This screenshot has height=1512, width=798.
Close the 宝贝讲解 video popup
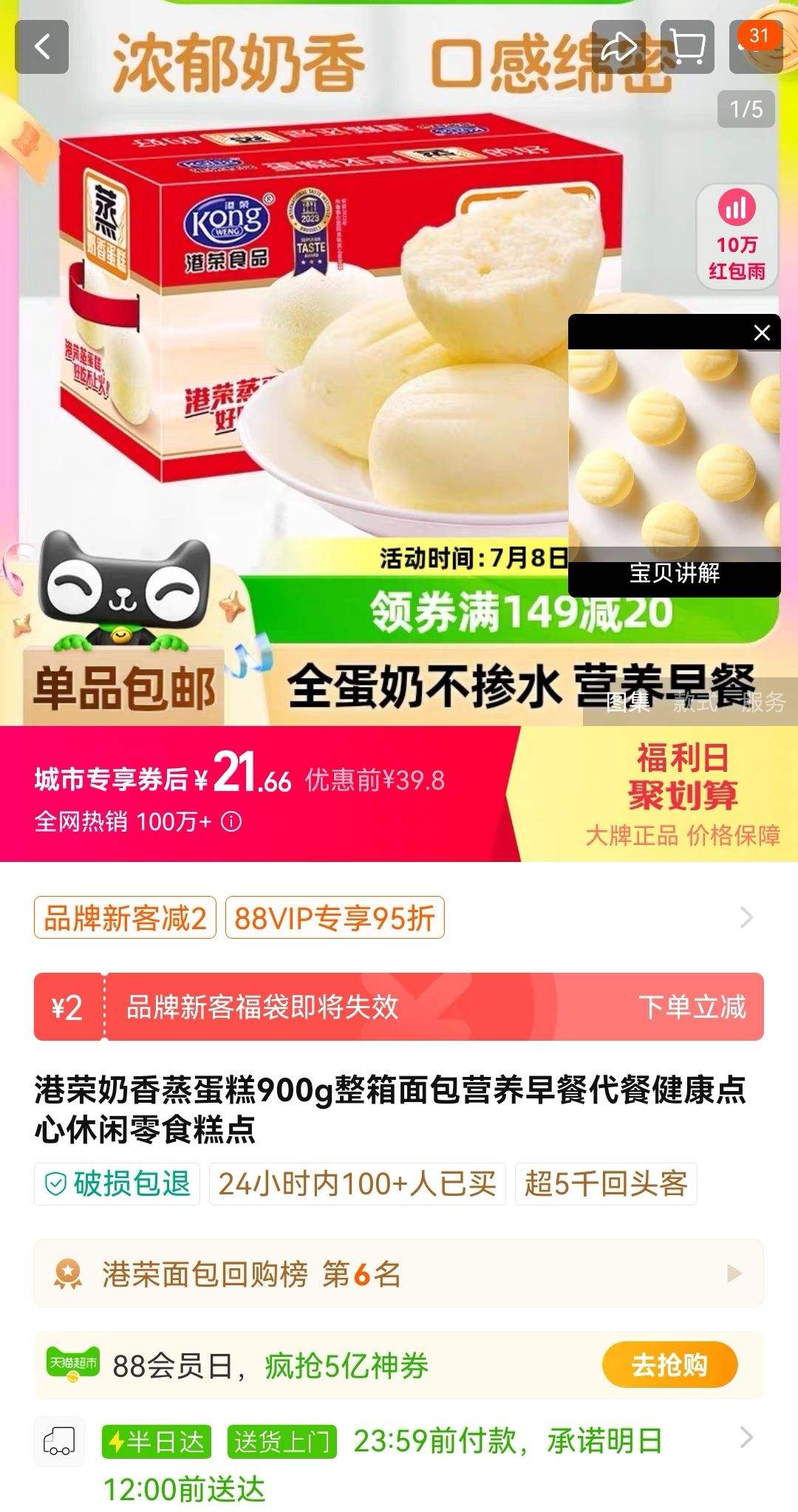coord(762,333)
